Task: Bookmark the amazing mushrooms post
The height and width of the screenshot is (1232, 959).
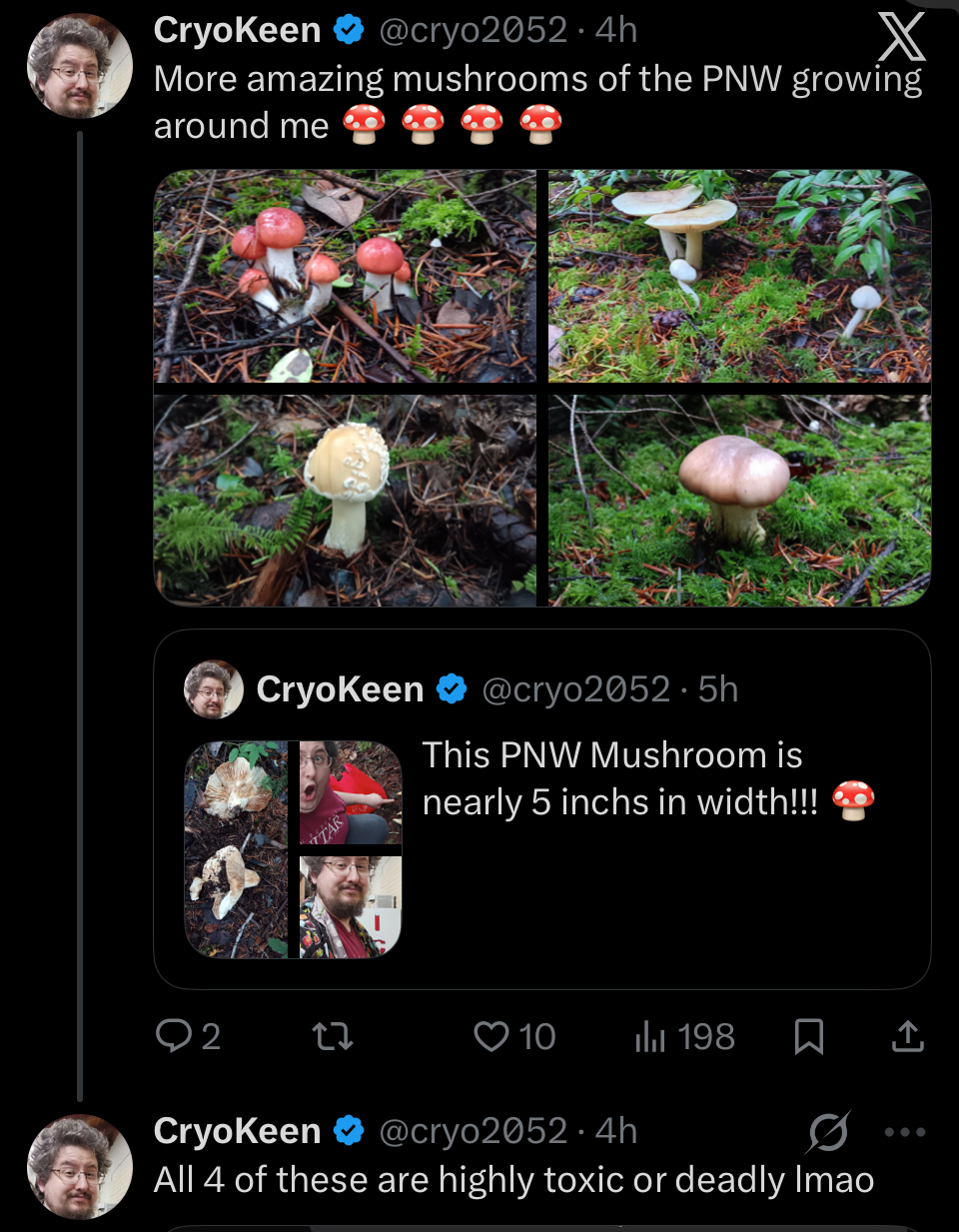Action: 808,1036
